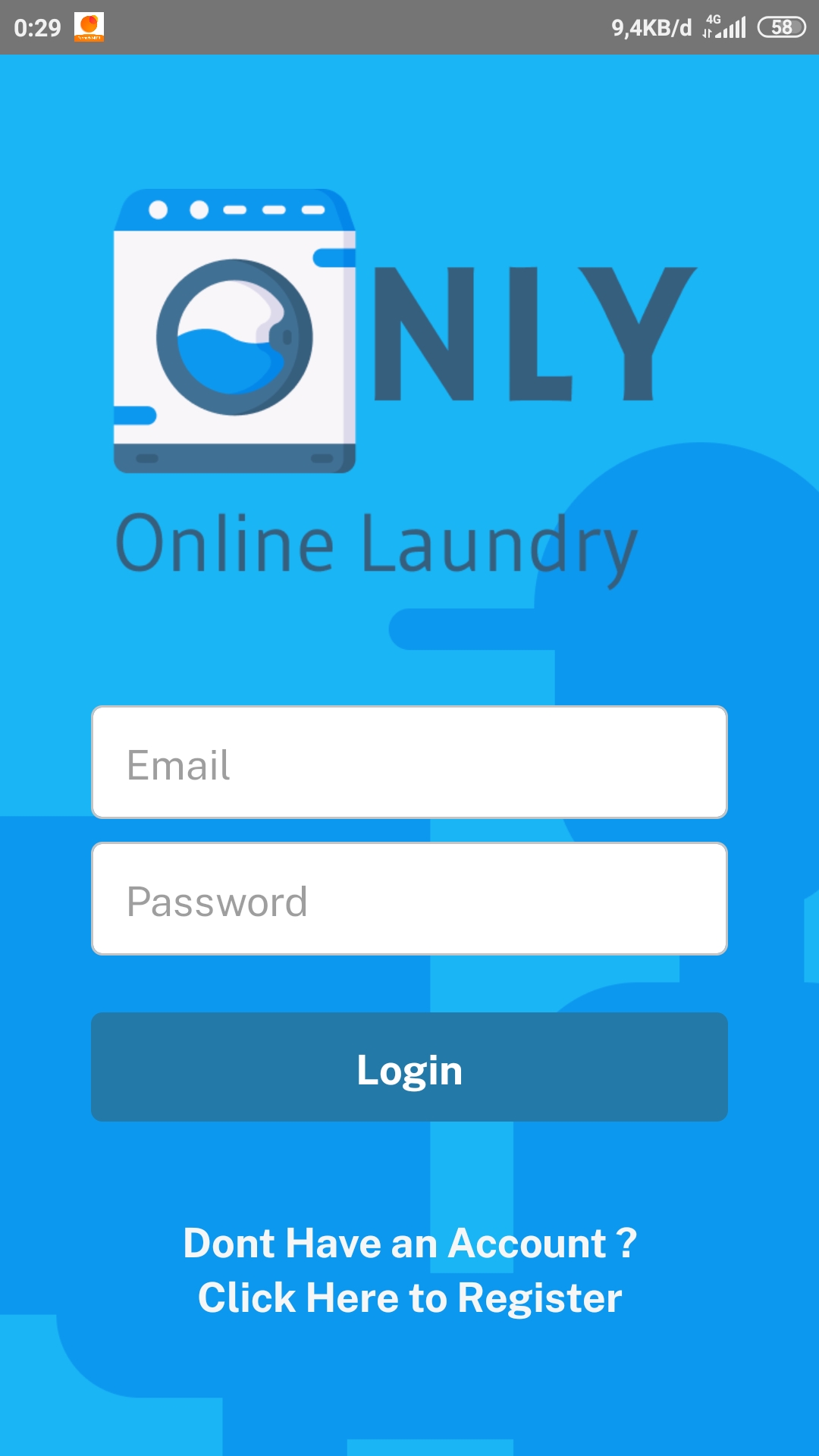The height and width of the screenshot is (1456, 819).
Task: Tap the Login button
Action: coord(409,1067)
